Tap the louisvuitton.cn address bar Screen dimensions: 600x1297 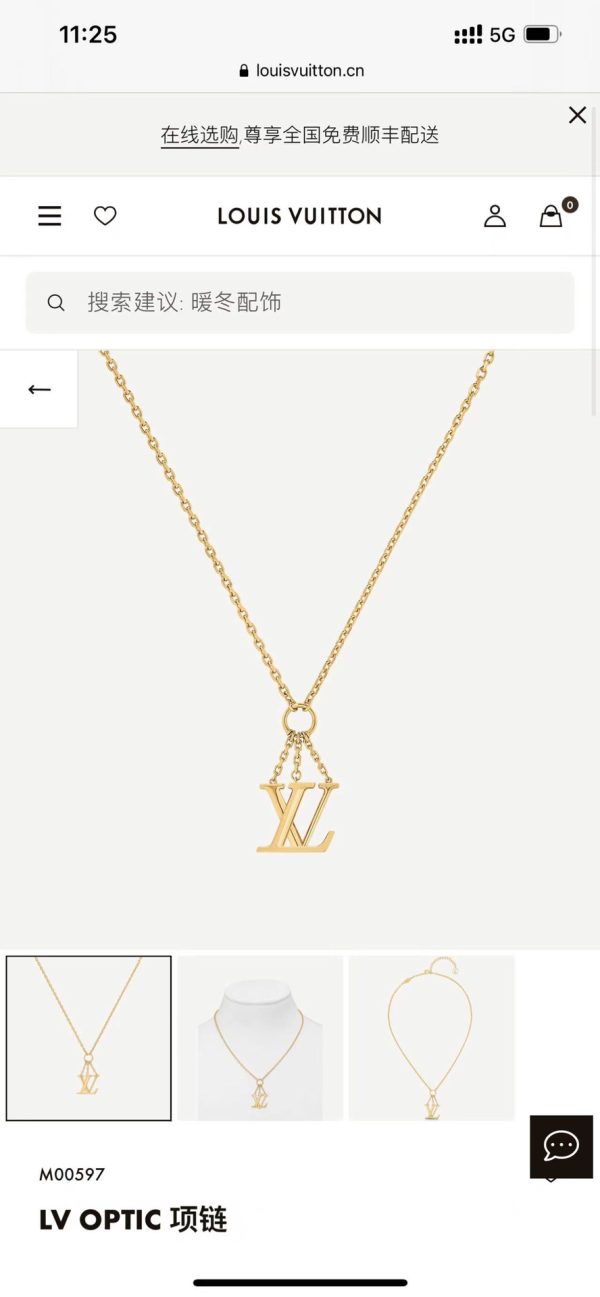[300, 70]
